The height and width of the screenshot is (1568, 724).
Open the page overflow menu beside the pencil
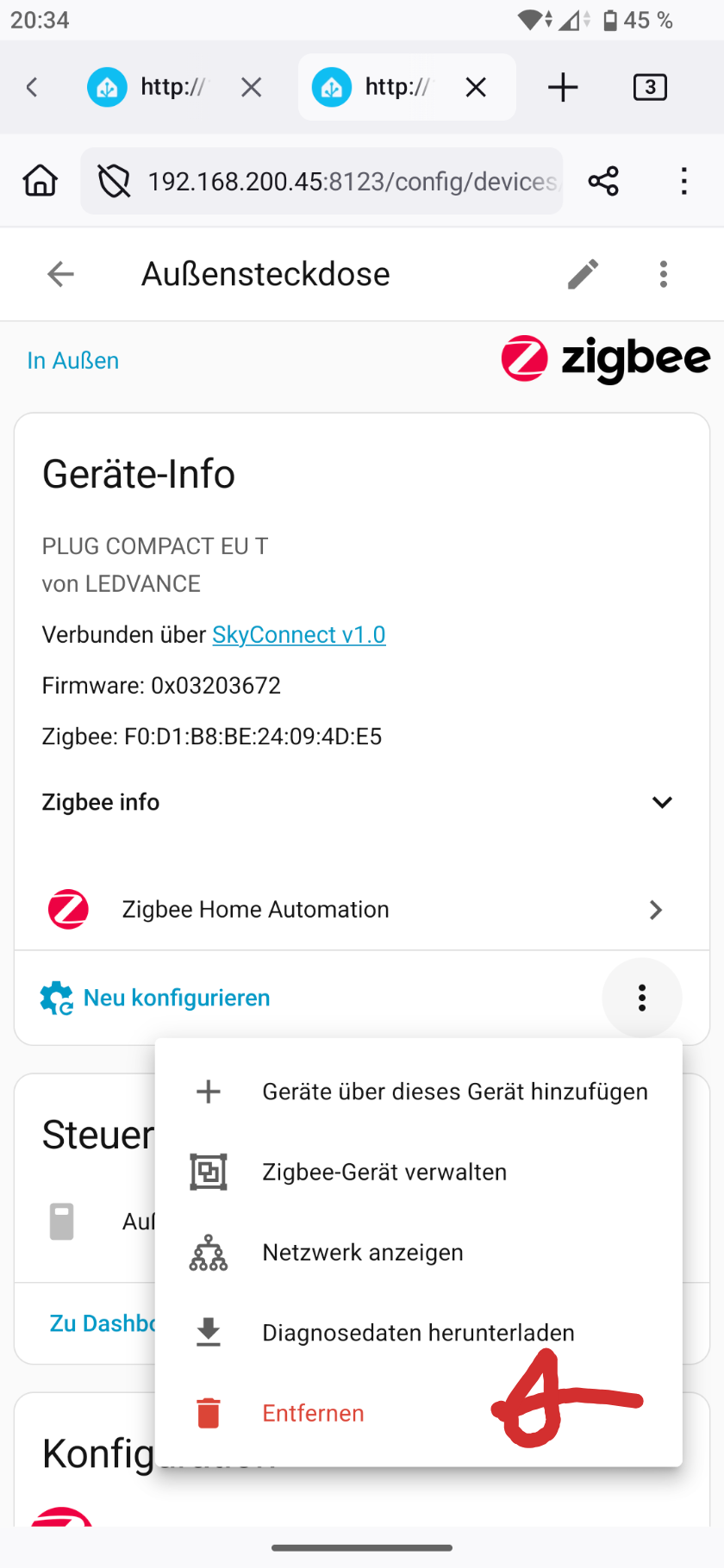pyautogui.click(x=663, y=274)
